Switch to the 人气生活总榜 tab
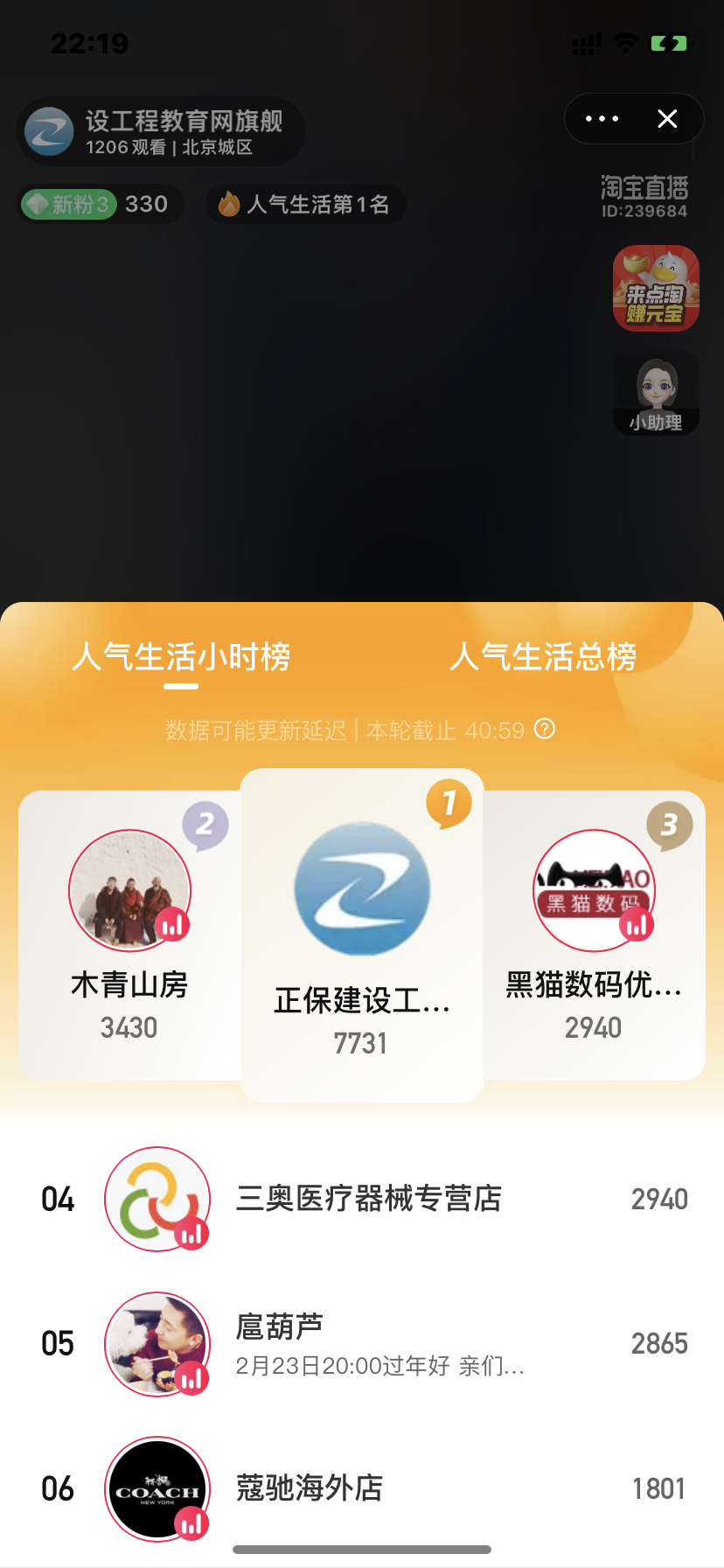 coord(542,657)
